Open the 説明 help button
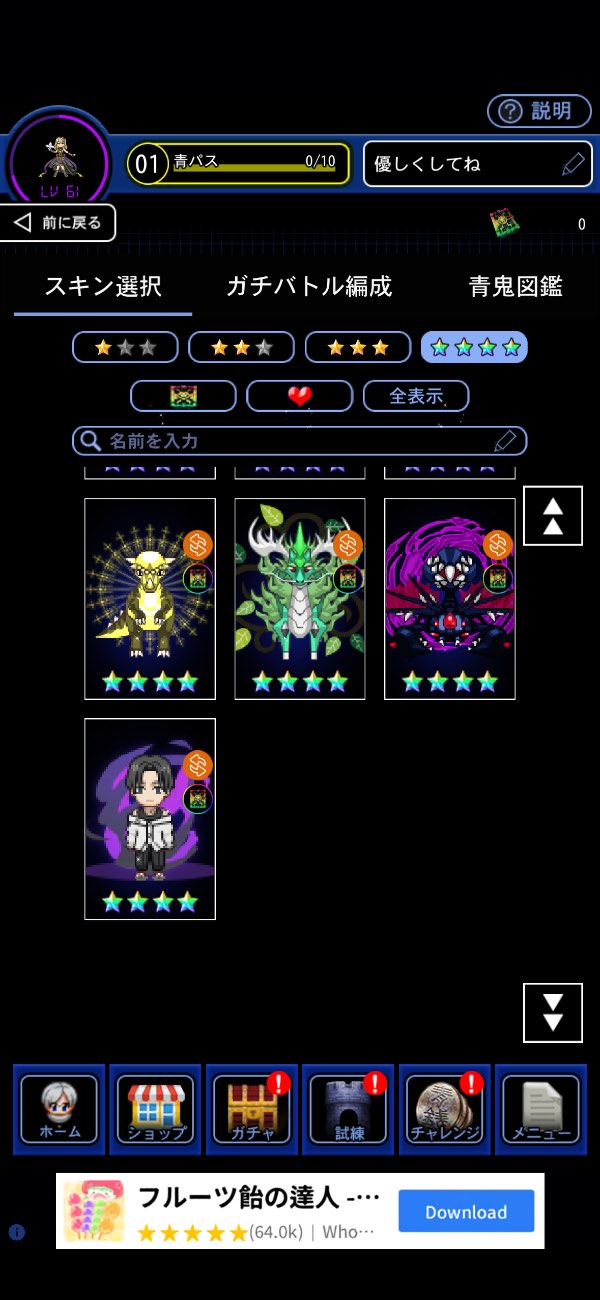Image resolution: width=600 pixels, height=1300 pixels. (x=539, y=111)
